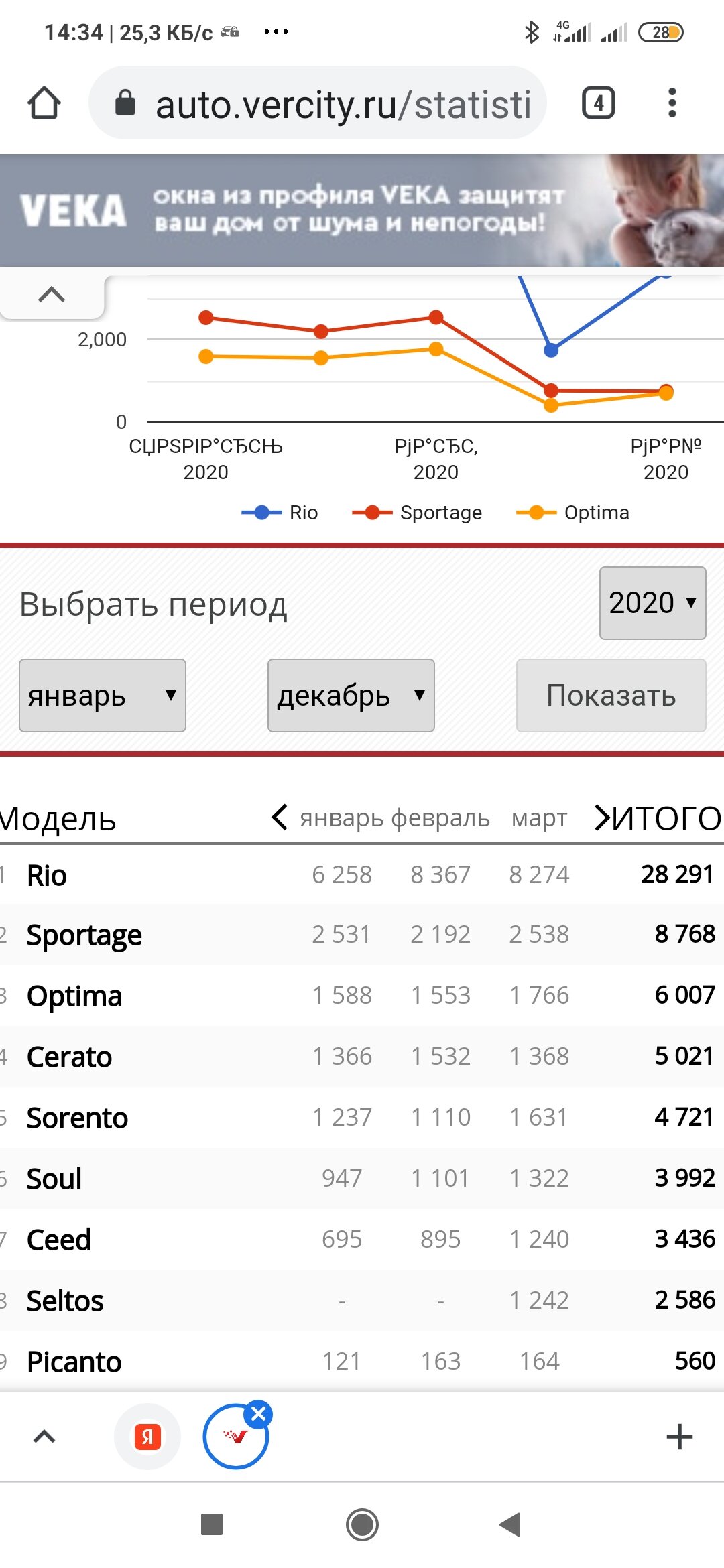Screen dimensions: 724x1568
Task: Open the tab switcher showing 4 tabs
Action: coord(598,103)
